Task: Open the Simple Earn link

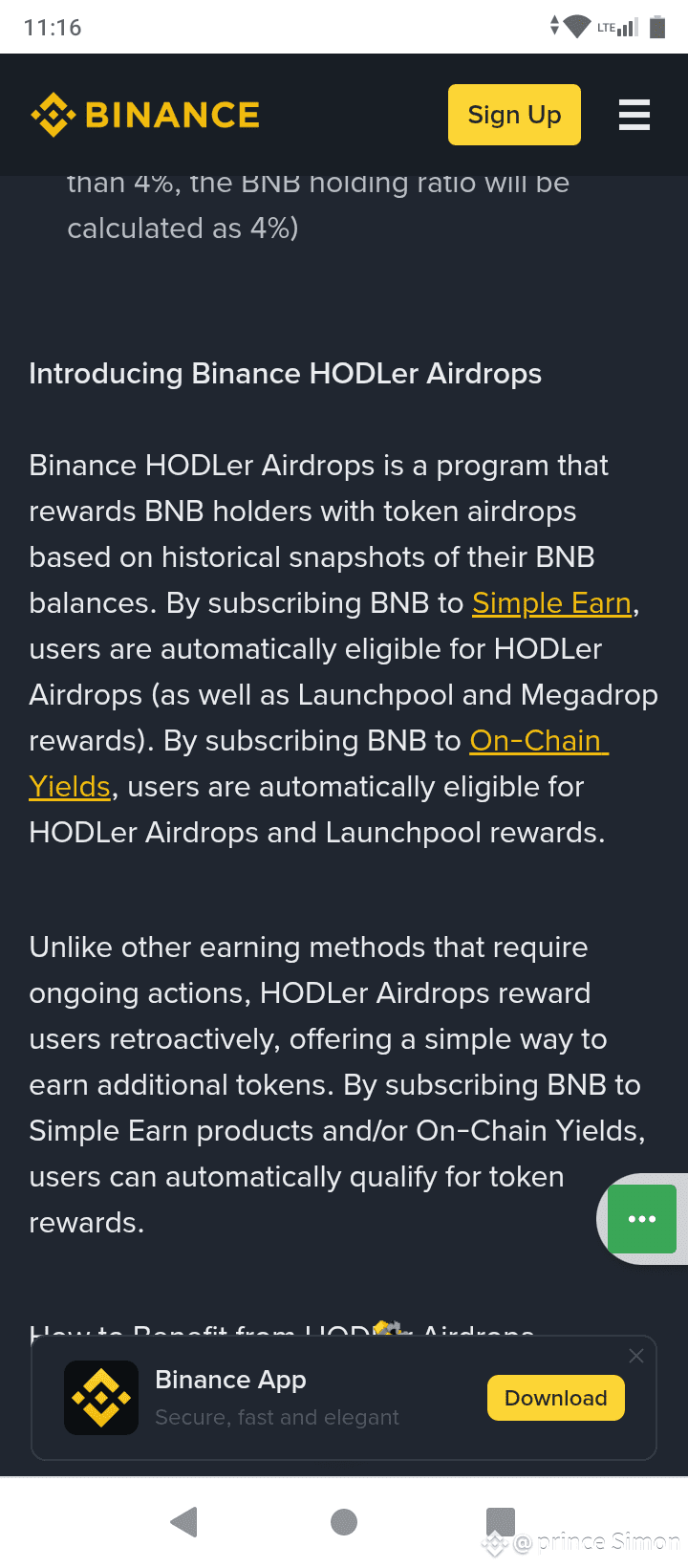Action: click(x=551, y=603)
